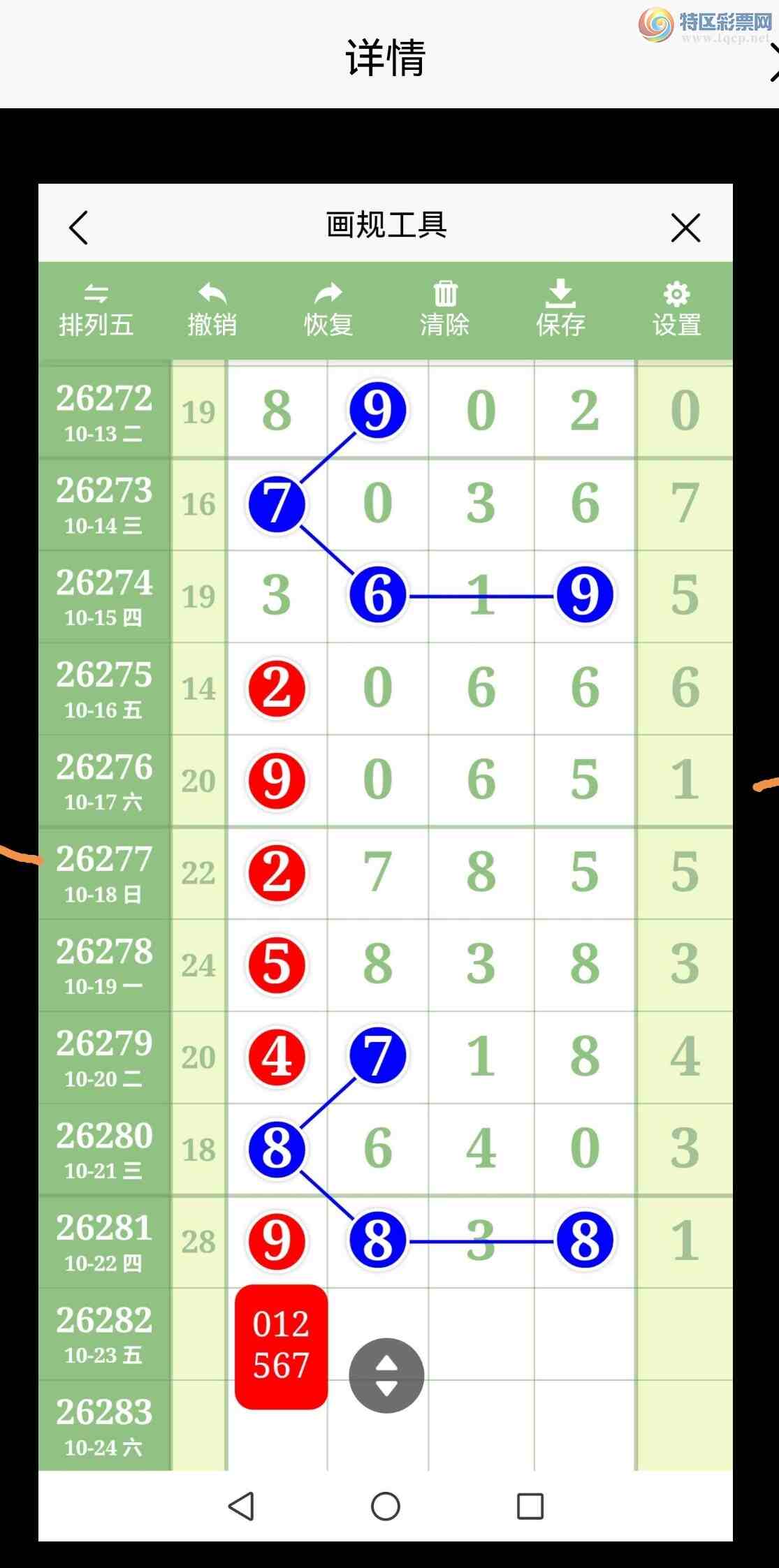Close the 详情 details page
779x1568 pixels.
pyautogui.click(x=773, y=61)
